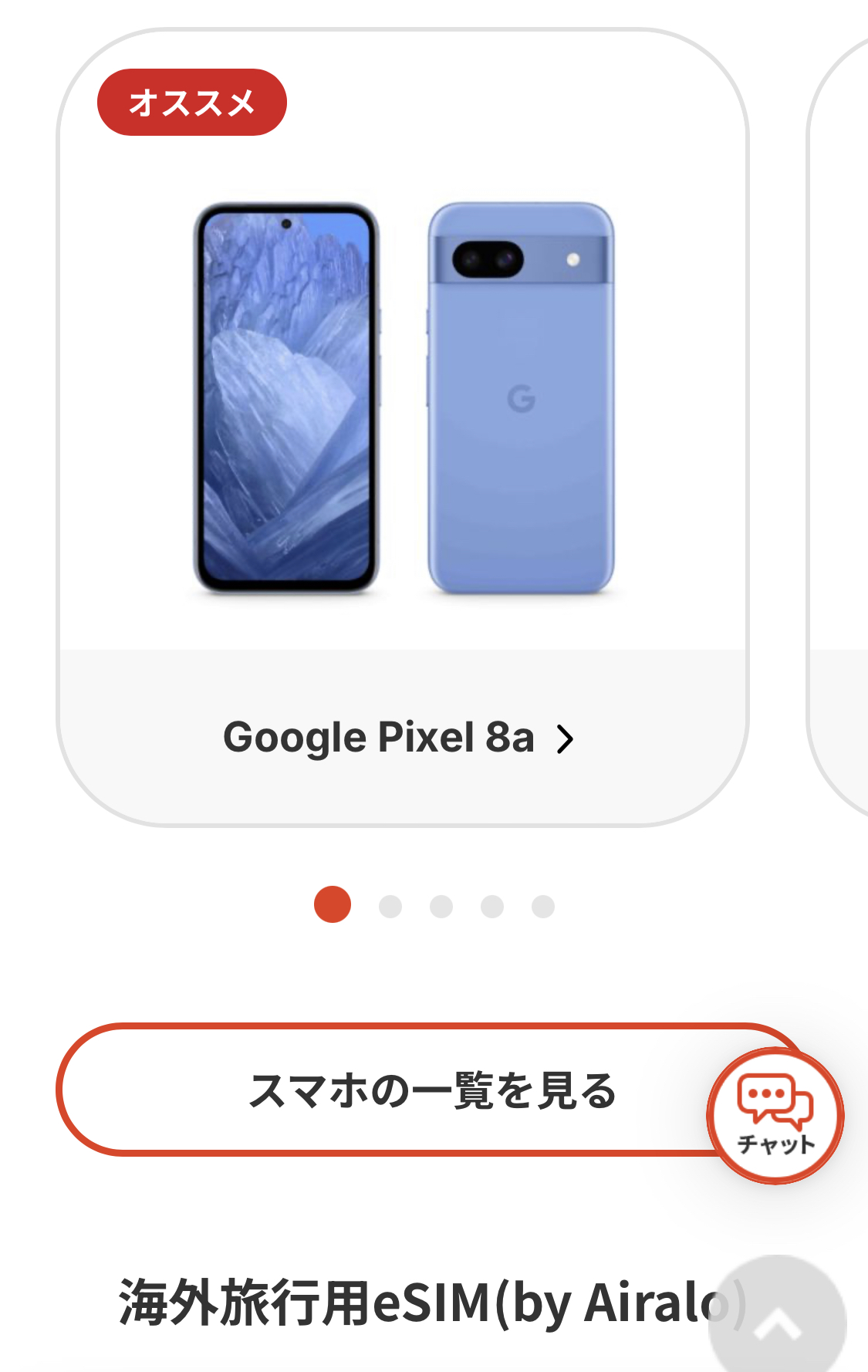Tap スマホの一覧を見る button
Viewport: 868px width, 1372px height.
coord(386,1090)
